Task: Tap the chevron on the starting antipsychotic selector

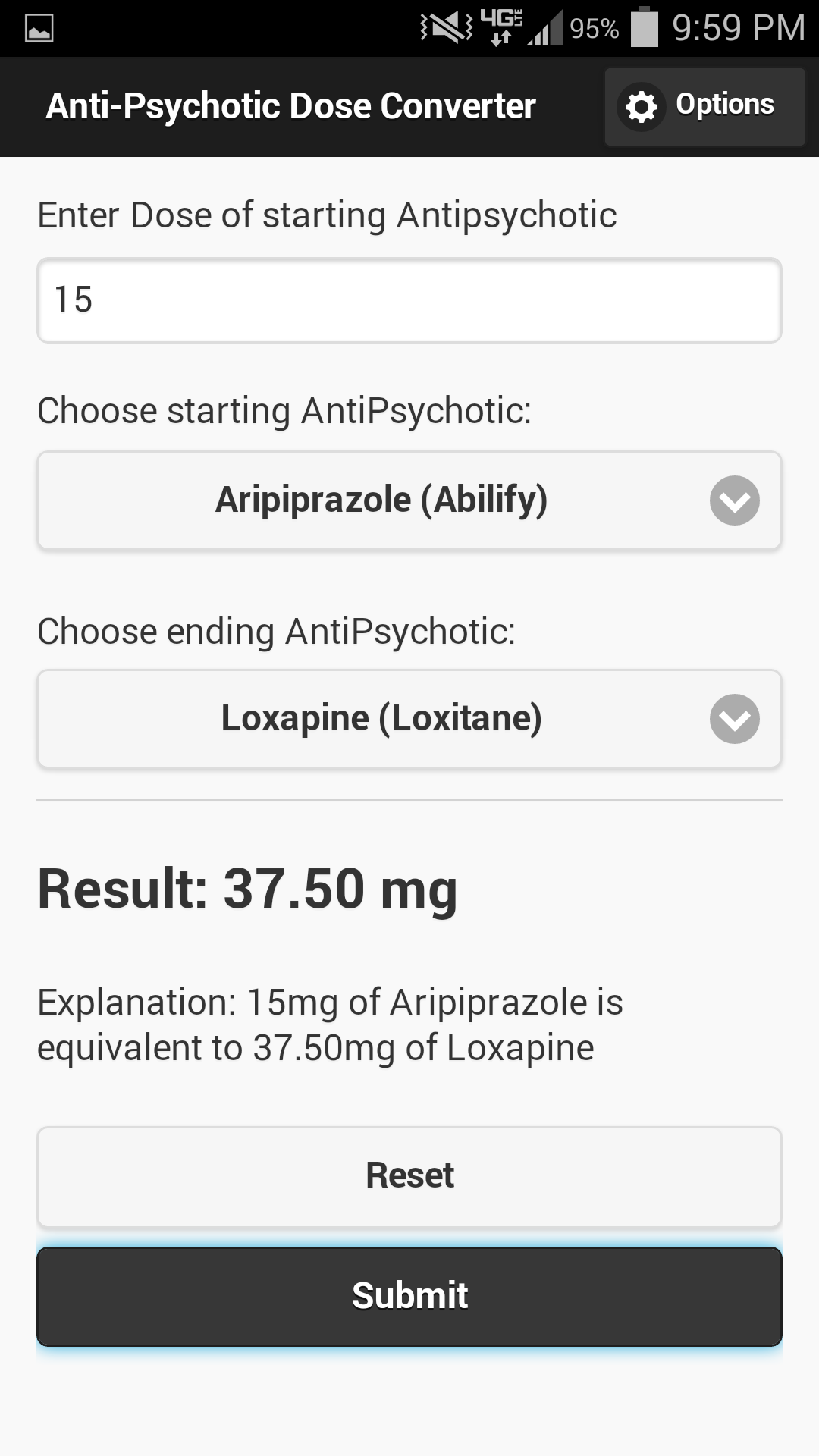Action: pyautogui.click(x=734, y=500)
